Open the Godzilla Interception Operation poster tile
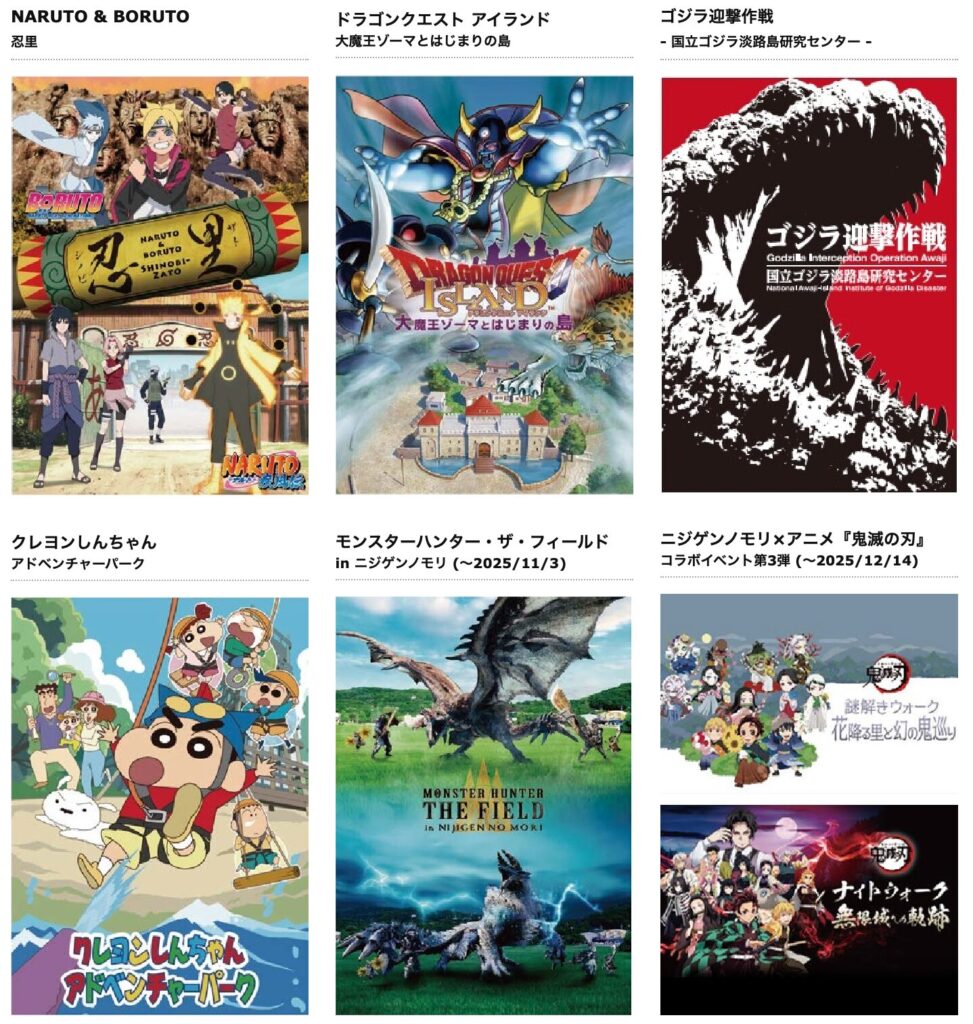Viewport: 973px width, 1024px height. (x=809, y=285)
